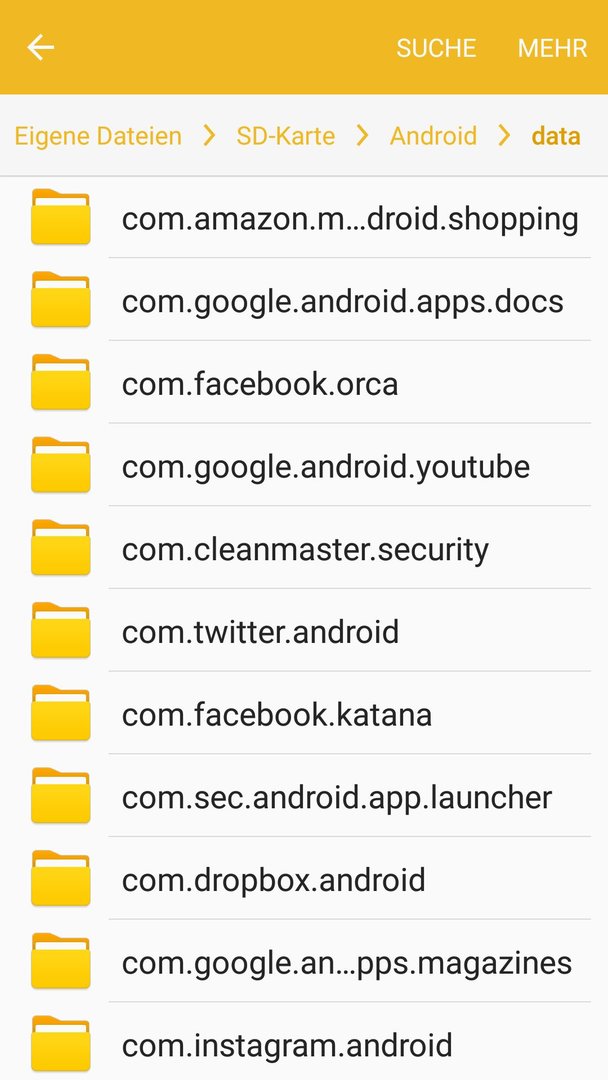Jump to Eigene Dateien in breadcrumb

click(x=98, y=136)
